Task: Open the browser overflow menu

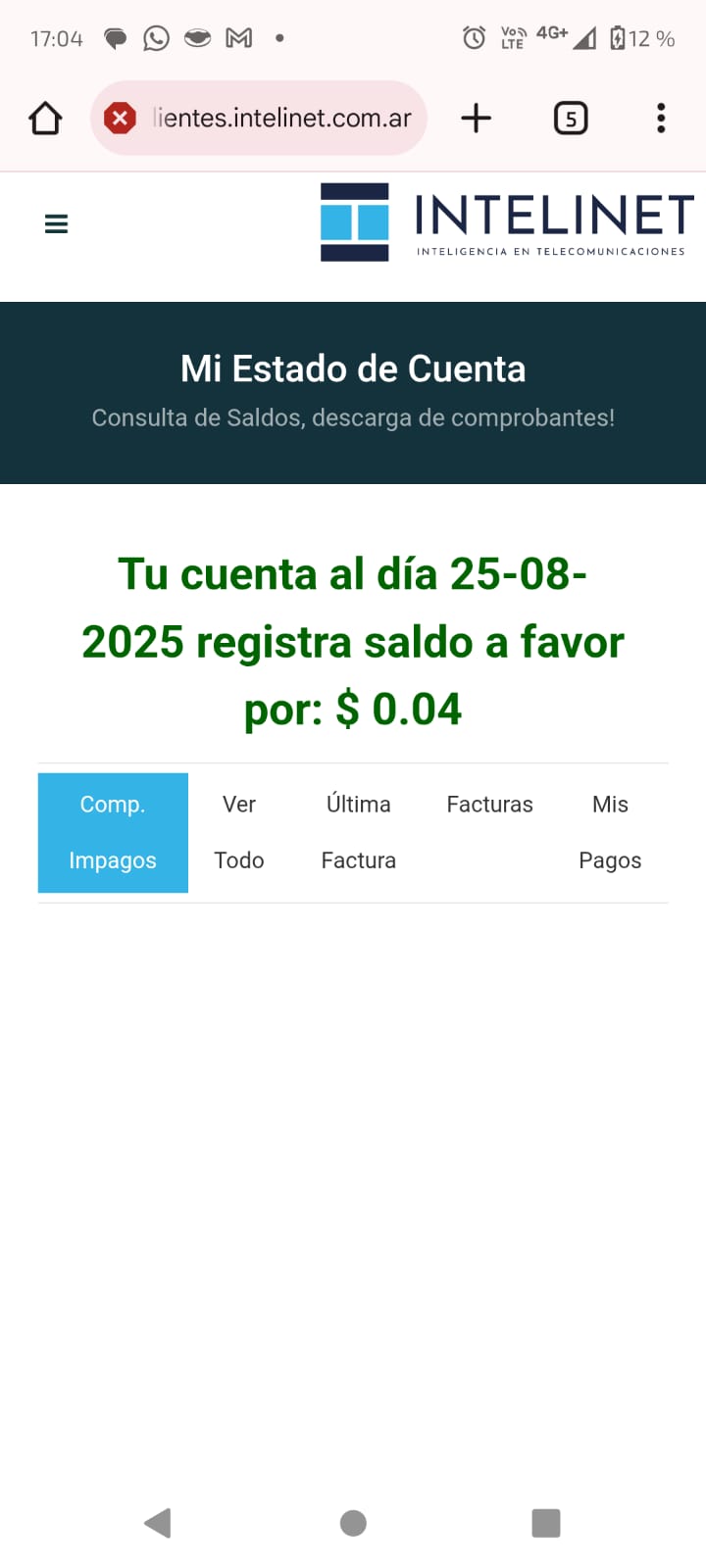Action: [x=661, y=119]
